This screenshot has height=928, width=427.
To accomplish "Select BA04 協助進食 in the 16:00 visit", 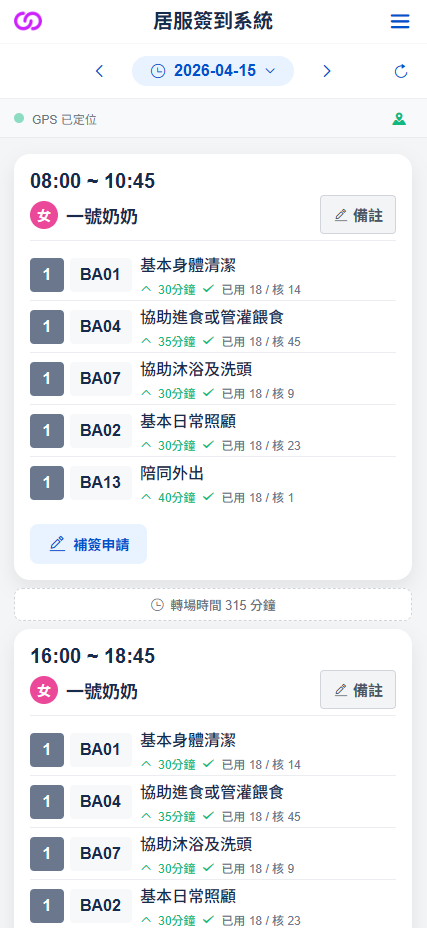I will click(213, 801).
